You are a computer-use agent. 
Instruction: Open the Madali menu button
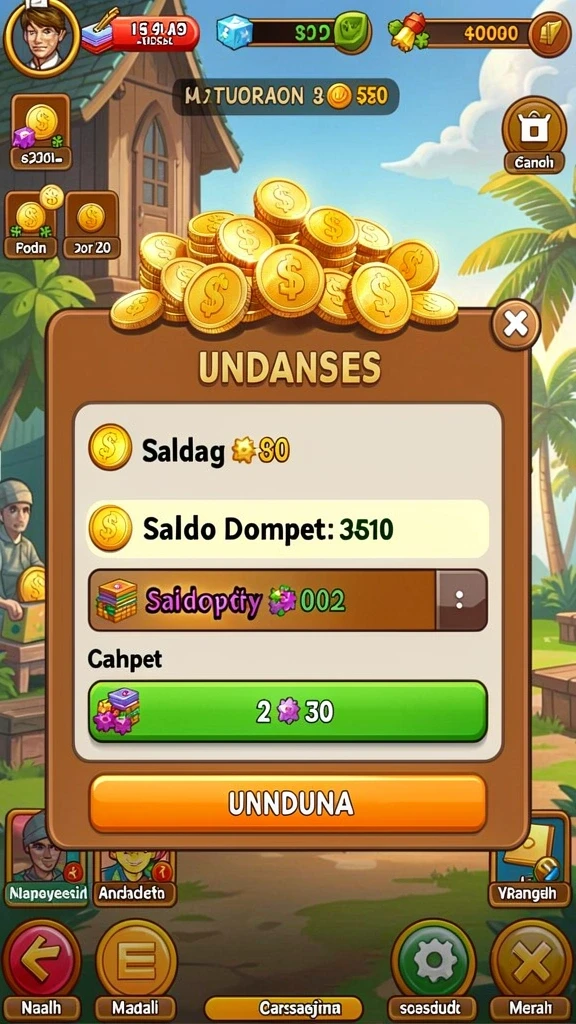136,970
